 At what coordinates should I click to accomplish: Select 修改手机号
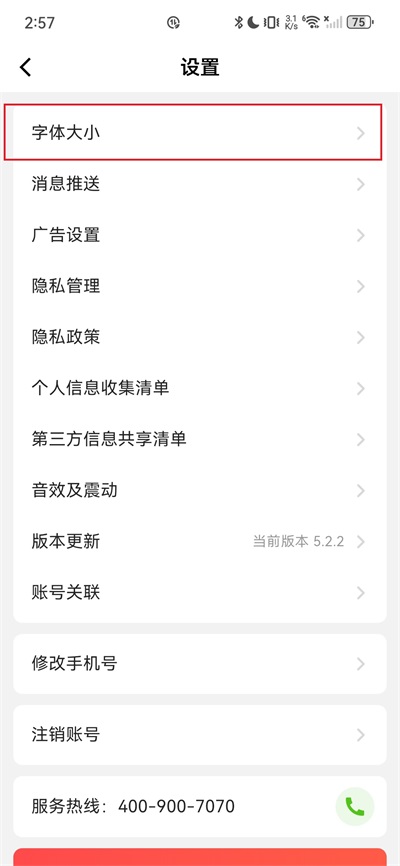tap(199, 664)
